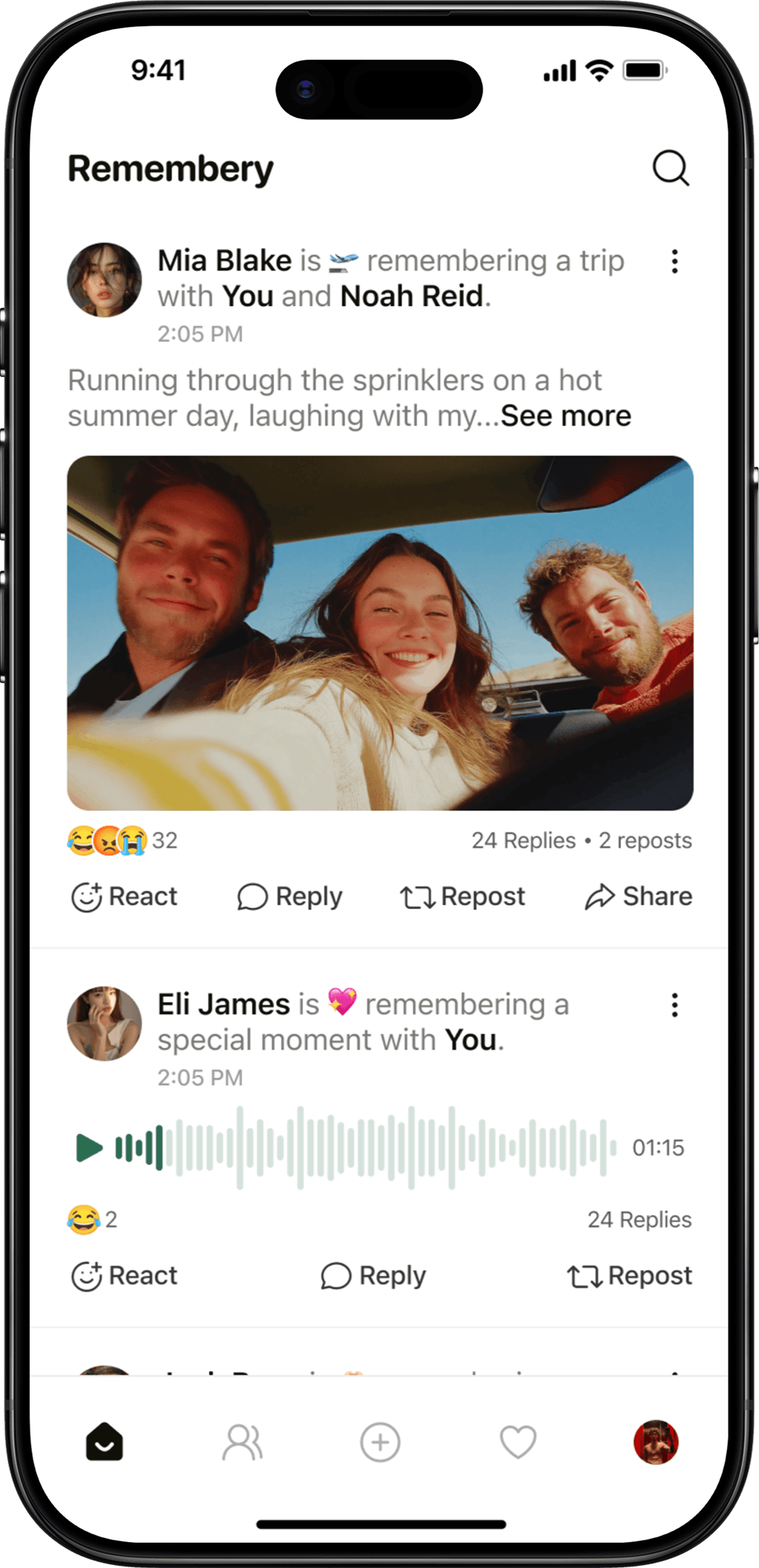The width and height of the screenshot is (759, 1568).
Task: Play Eli James's audio memory
Action: 89,1148
